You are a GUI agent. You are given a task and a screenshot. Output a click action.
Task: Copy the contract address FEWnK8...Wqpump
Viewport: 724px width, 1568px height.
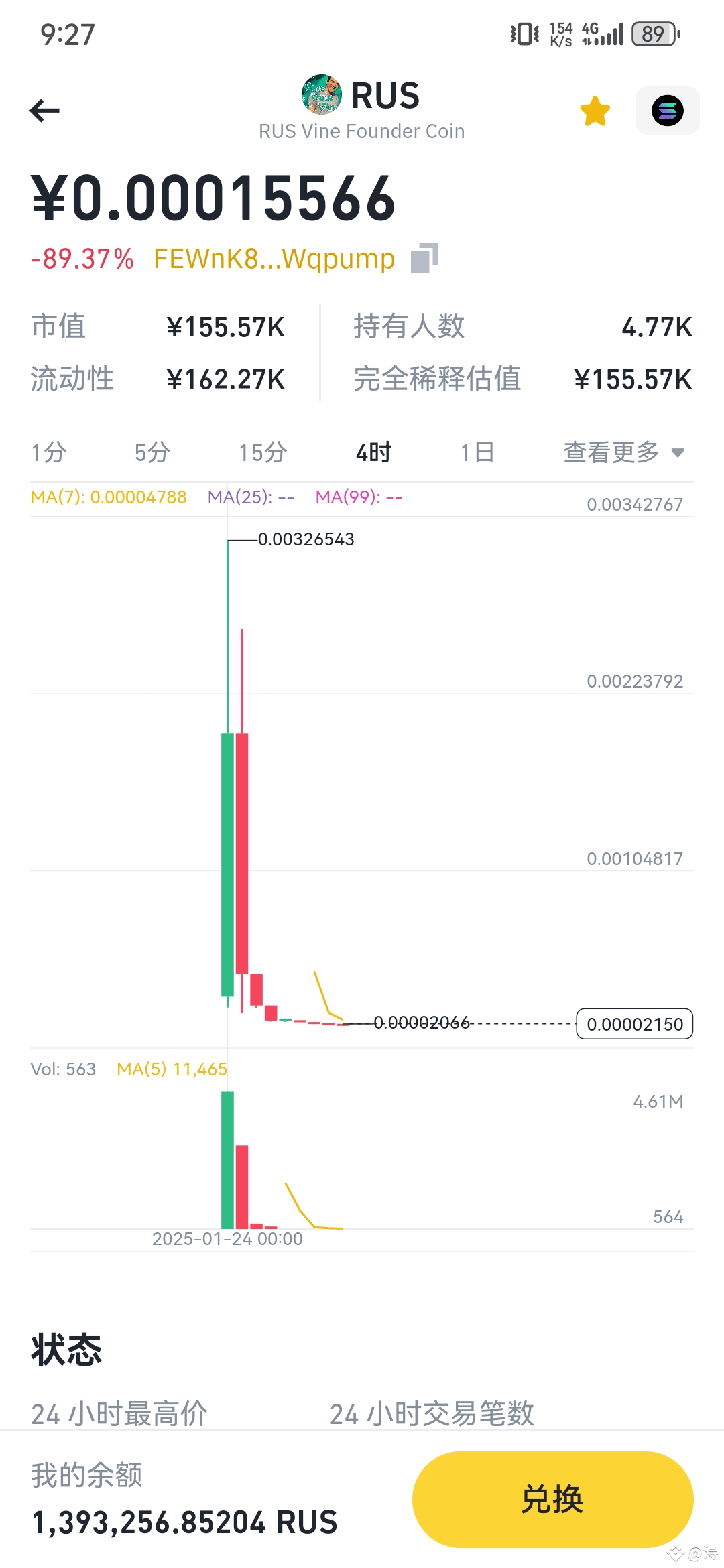click(424, 259)
